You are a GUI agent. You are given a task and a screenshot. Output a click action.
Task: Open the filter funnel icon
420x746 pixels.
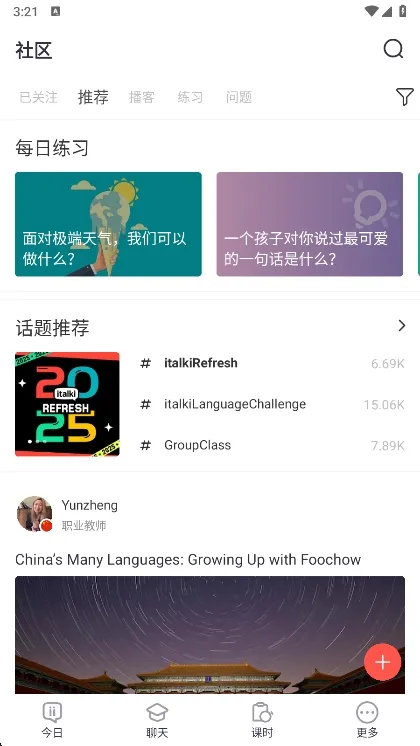(405, 97)
